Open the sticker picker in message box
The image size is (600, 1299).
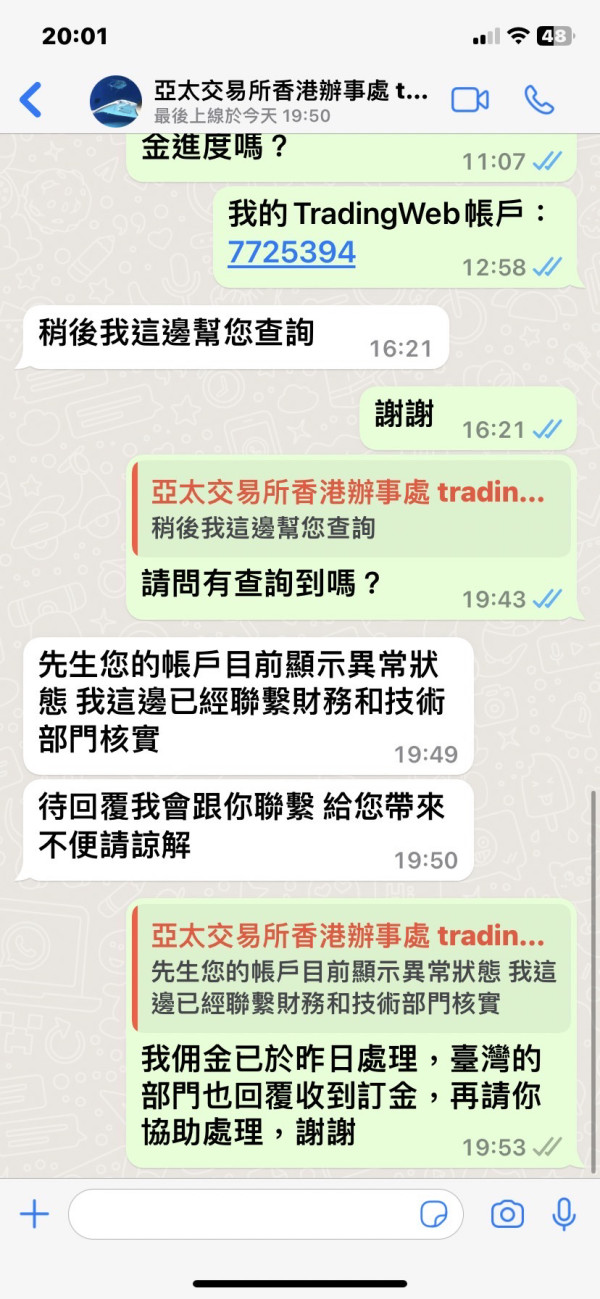(x=433, y=1215)
